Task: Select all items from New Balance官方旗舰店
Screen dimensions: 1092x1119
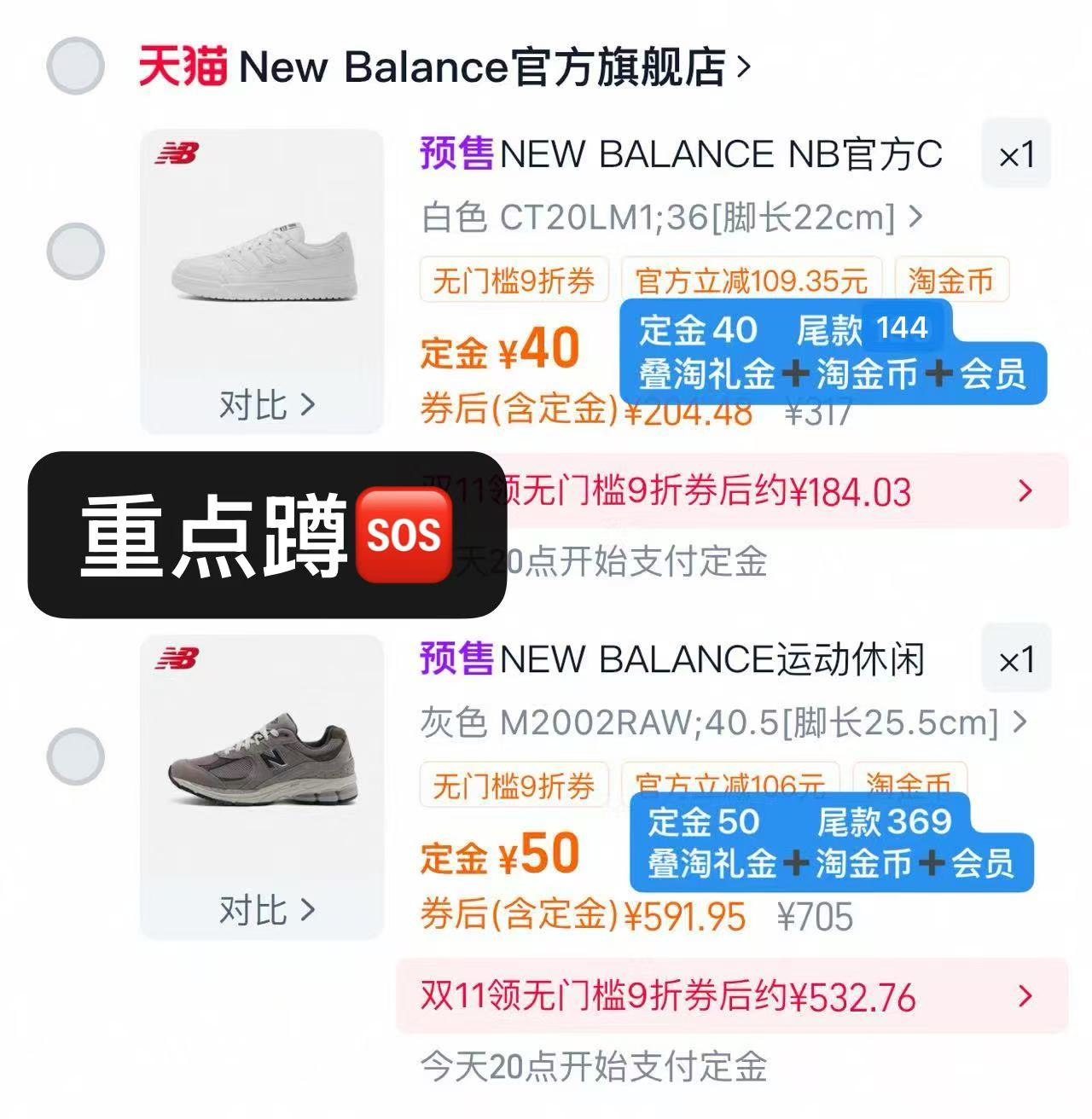Action: (75, 66)
